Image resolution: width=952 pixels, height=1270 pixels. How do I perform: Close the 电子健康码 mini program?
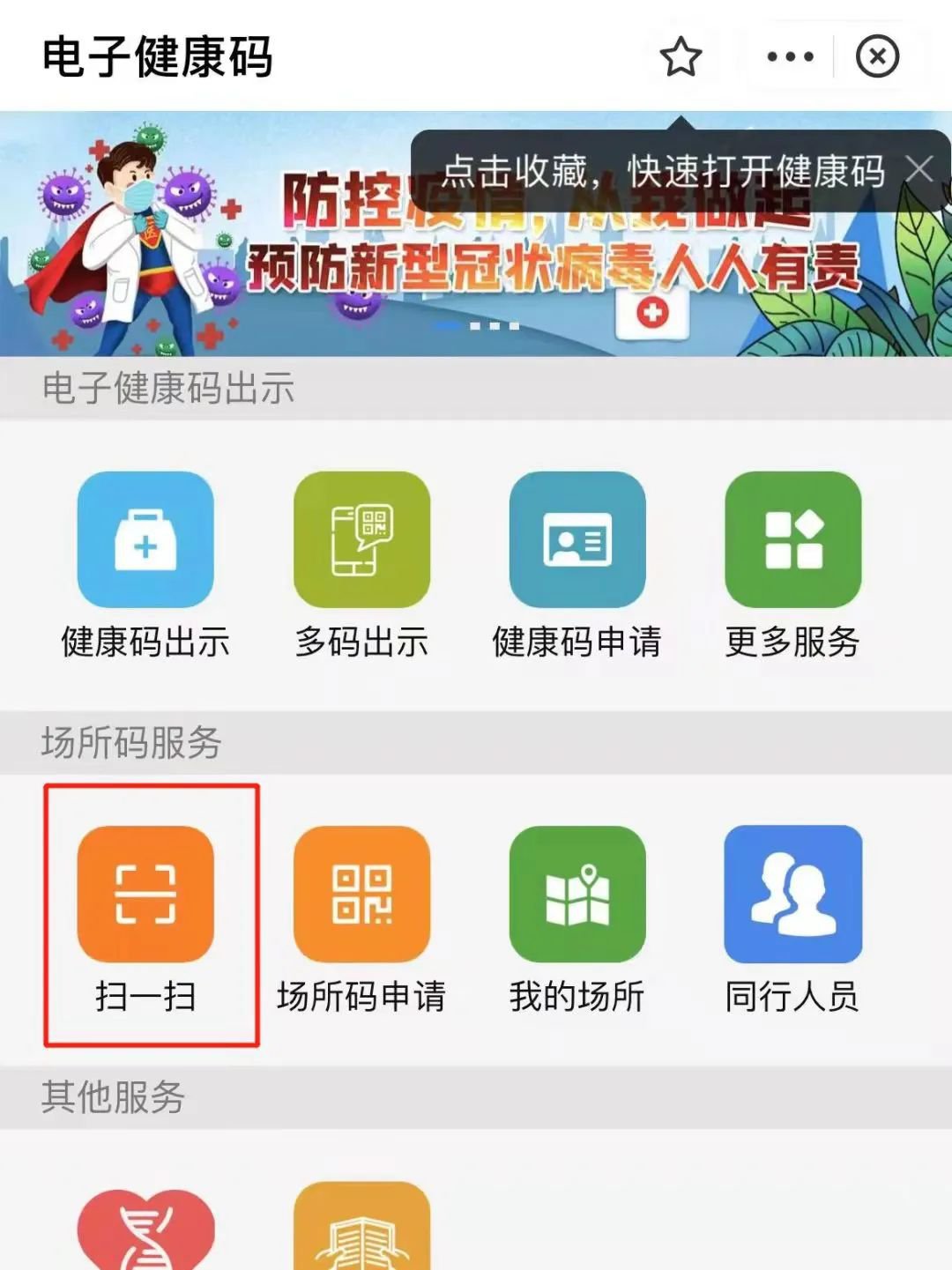tap(877, 57)
